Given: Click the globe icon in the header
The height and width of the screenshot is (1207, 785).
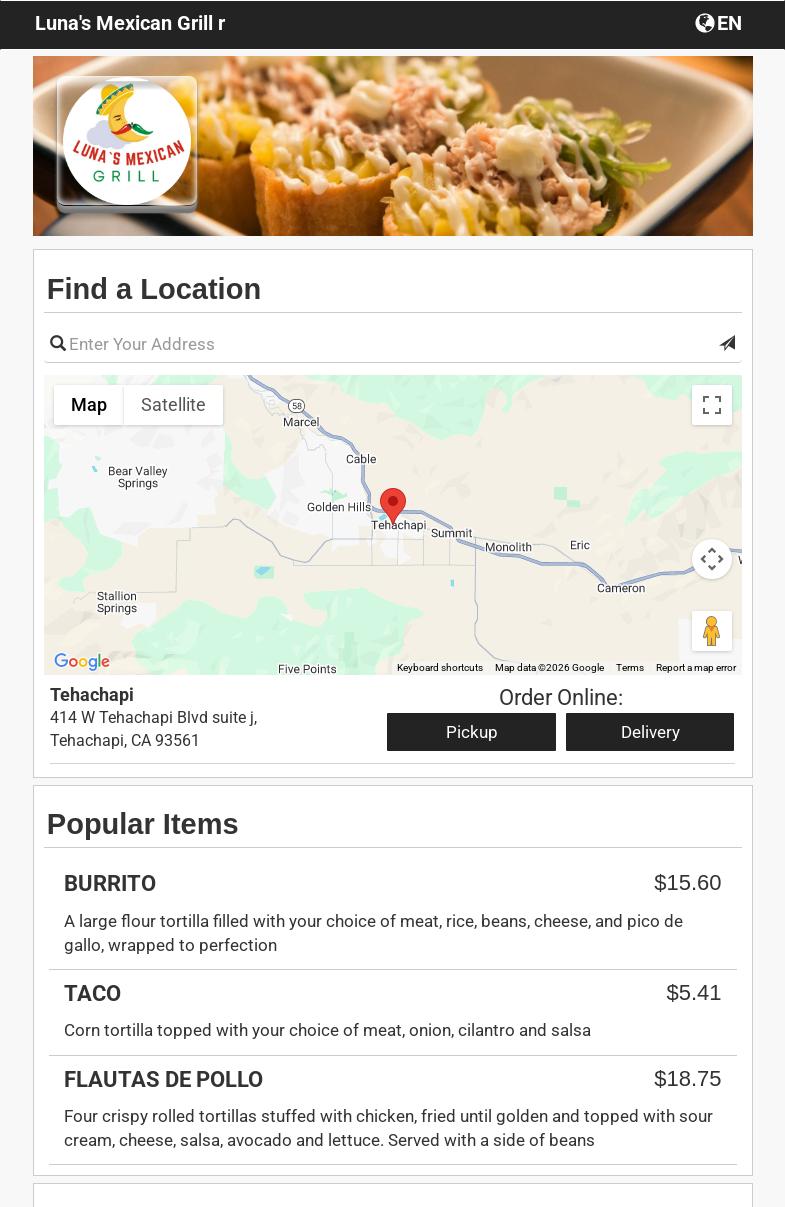Looking at the screenshot, I should [x=705, y=23].
